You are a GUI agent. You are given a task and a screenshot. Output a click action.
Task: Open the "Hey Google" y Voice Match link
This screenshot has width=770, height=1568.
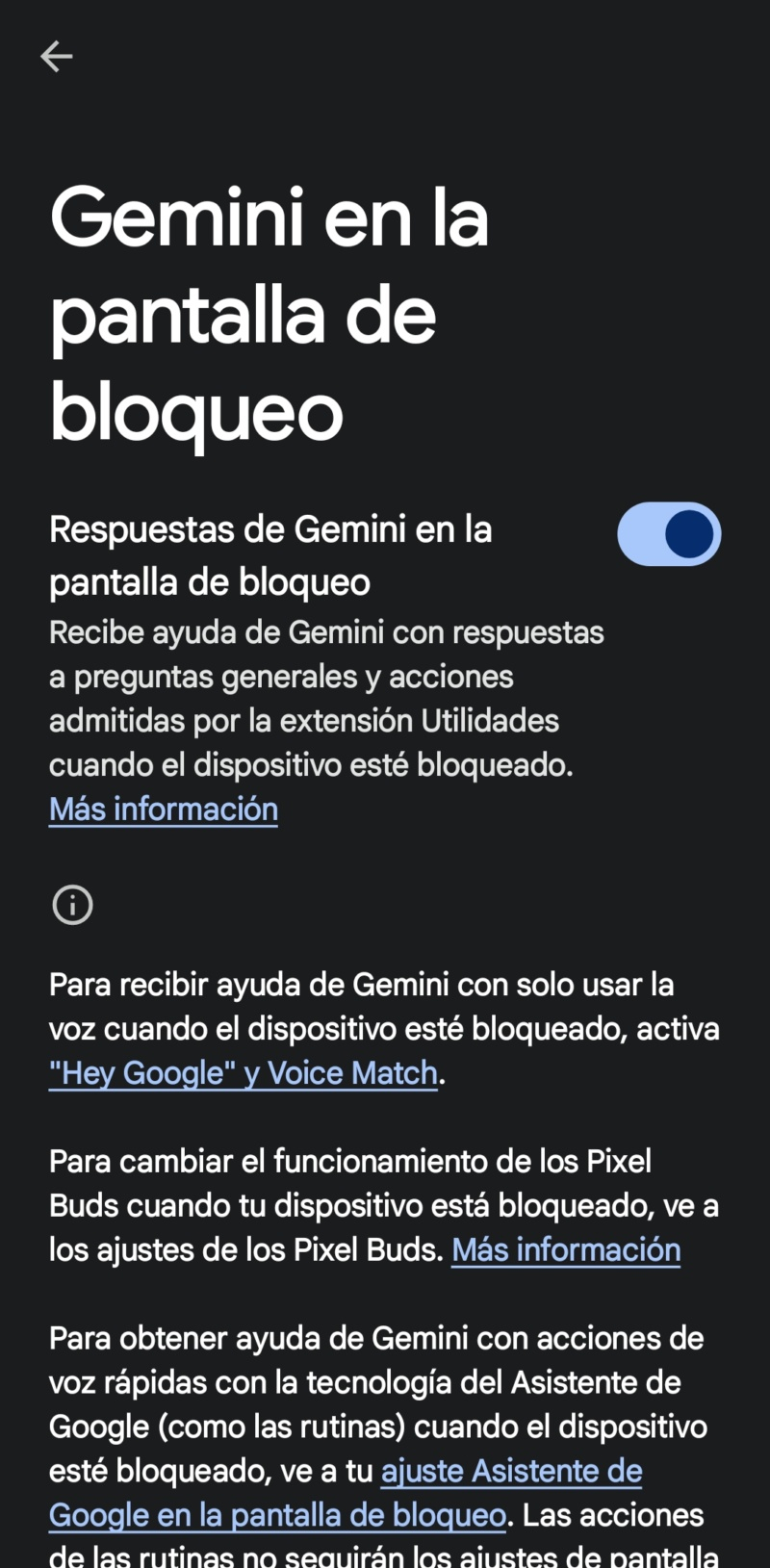point(244,1073)
